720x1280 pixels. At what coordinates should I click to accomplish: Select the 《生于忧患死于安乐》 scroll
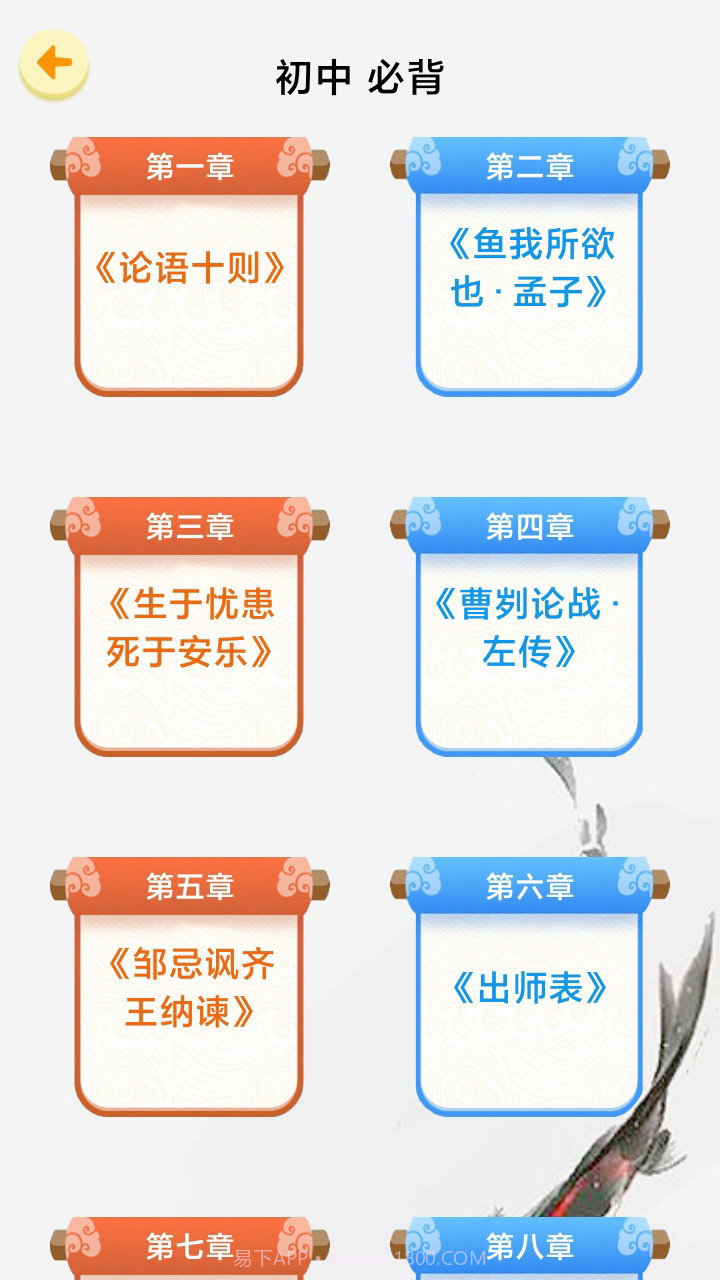tap(192, 624)
